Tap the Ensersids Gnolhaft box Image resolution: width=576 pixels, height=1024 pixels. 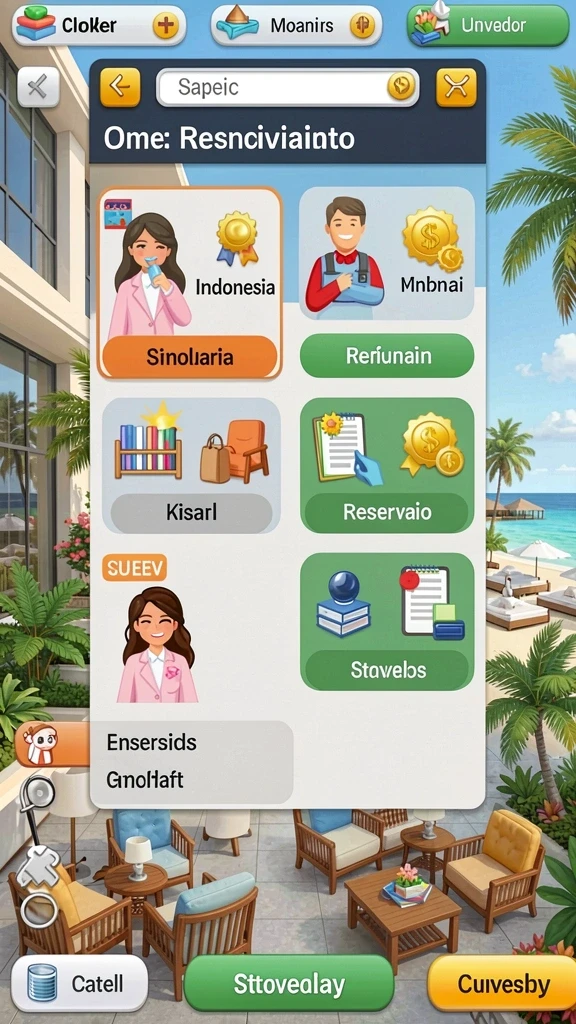click(x=191, y=762)
